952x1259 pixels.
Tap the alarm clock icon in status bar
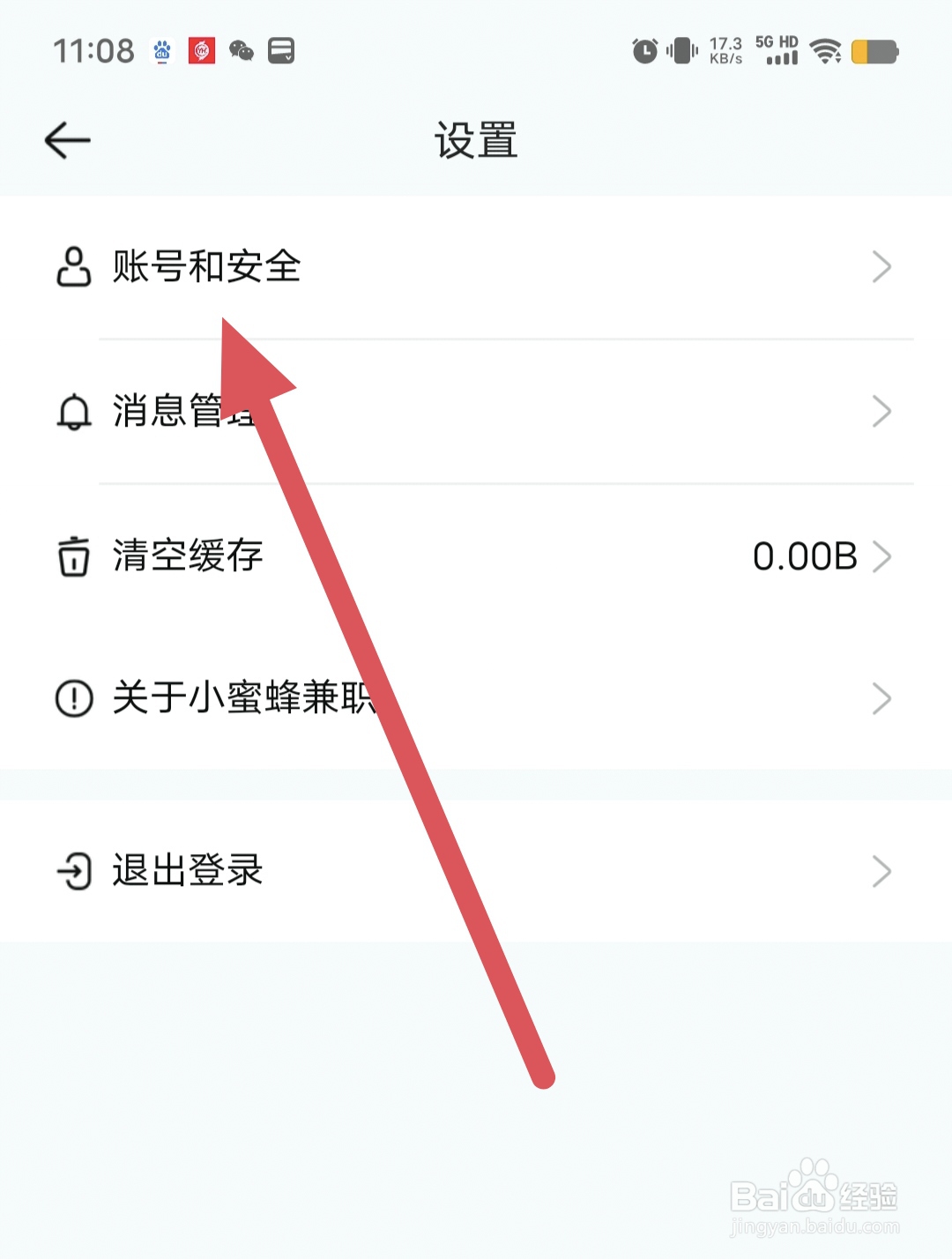coord(644,51)
